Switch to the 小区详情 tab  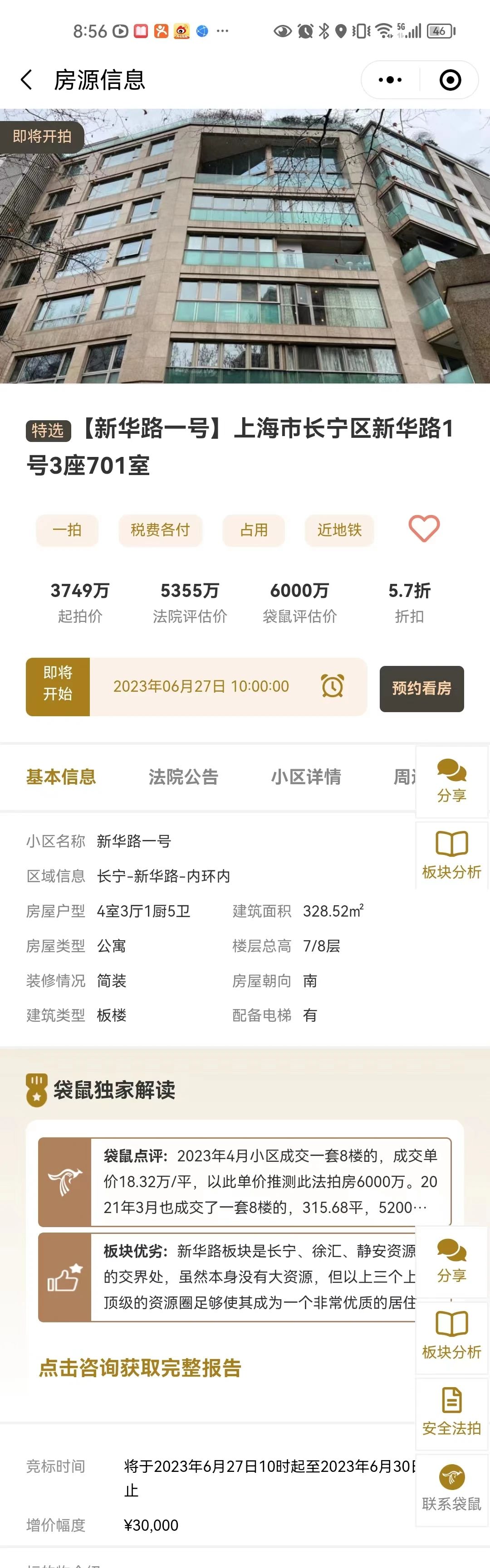click(305, 777)
